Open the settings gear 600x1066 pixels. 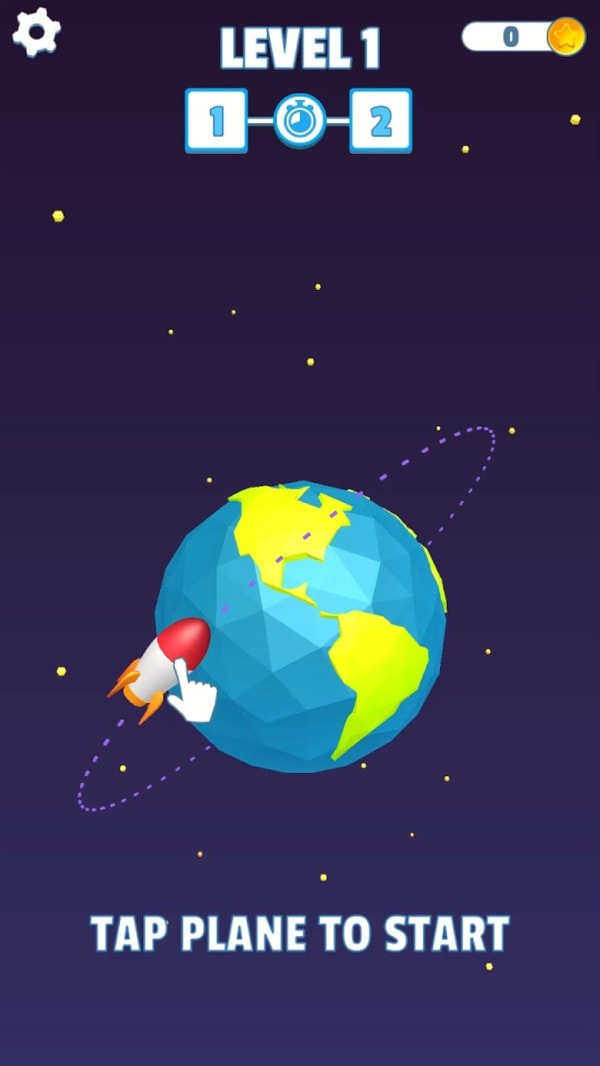click(x=36, y=32)
